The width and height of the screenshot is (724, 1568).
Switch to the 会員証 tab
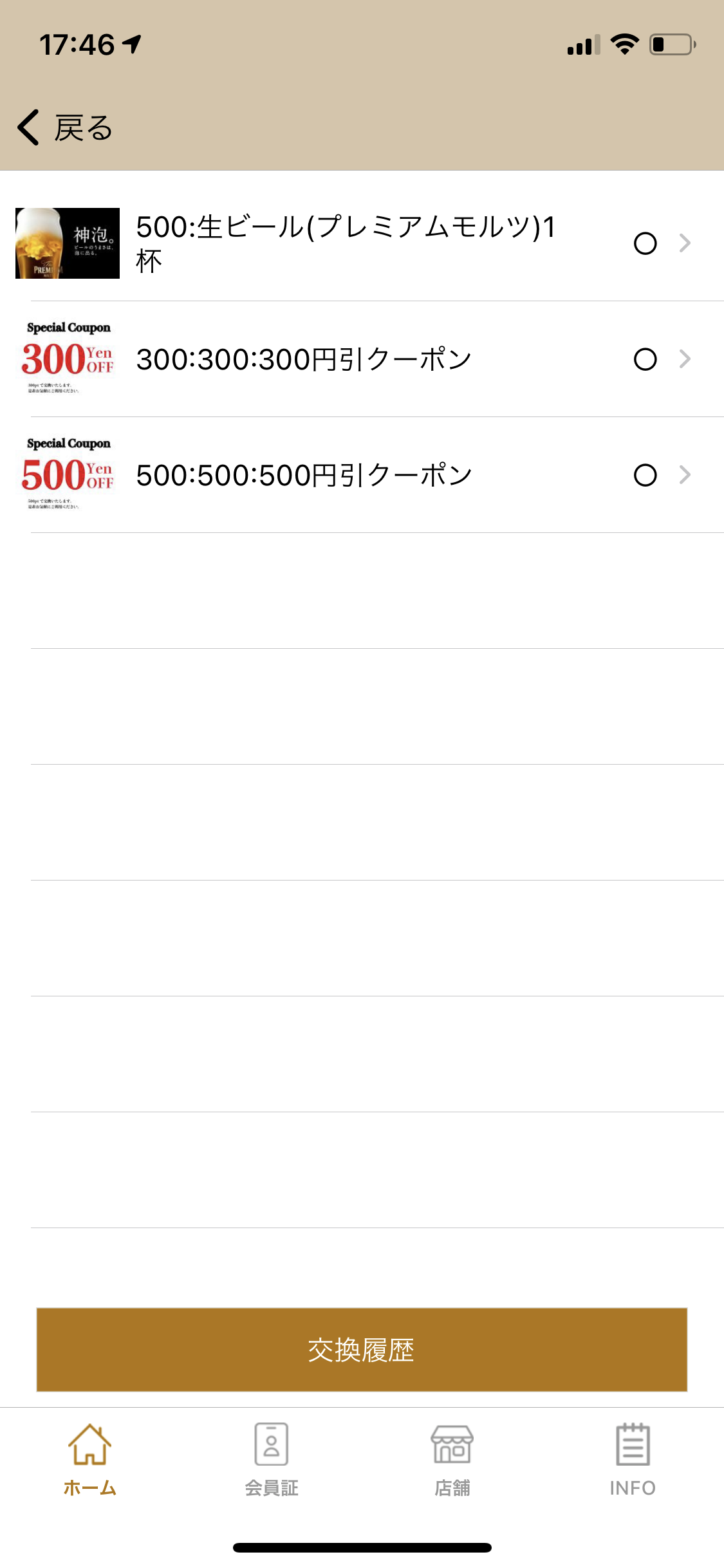[x=272, y=1460]
